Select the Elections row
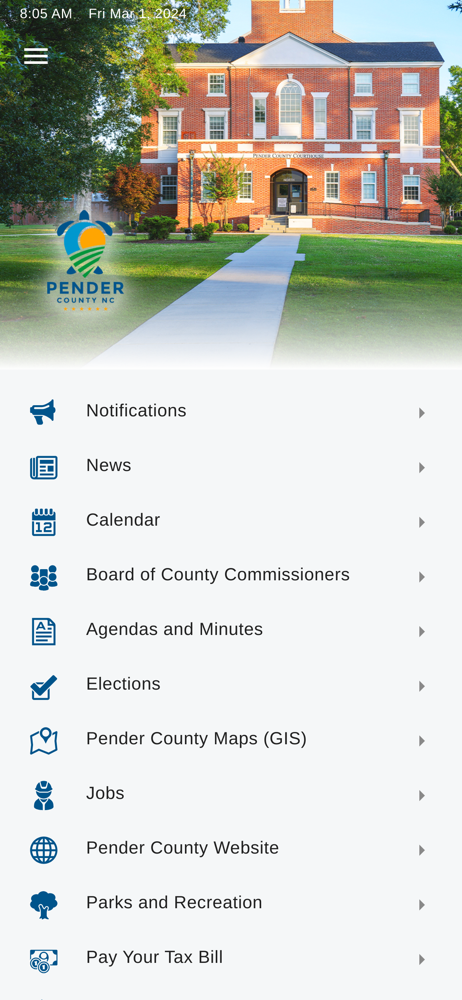This screenshot has height=1000, width=462. (231, 685)
